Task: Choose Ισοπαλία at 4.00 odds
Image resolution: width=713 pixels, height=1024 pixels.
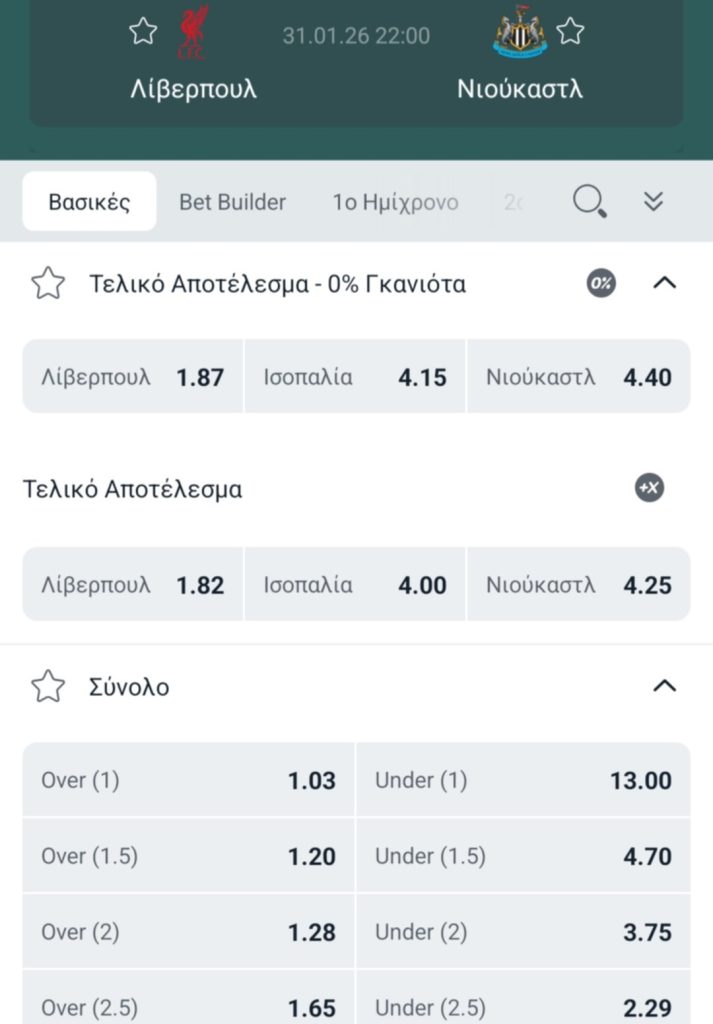Action: pos(355,584)
